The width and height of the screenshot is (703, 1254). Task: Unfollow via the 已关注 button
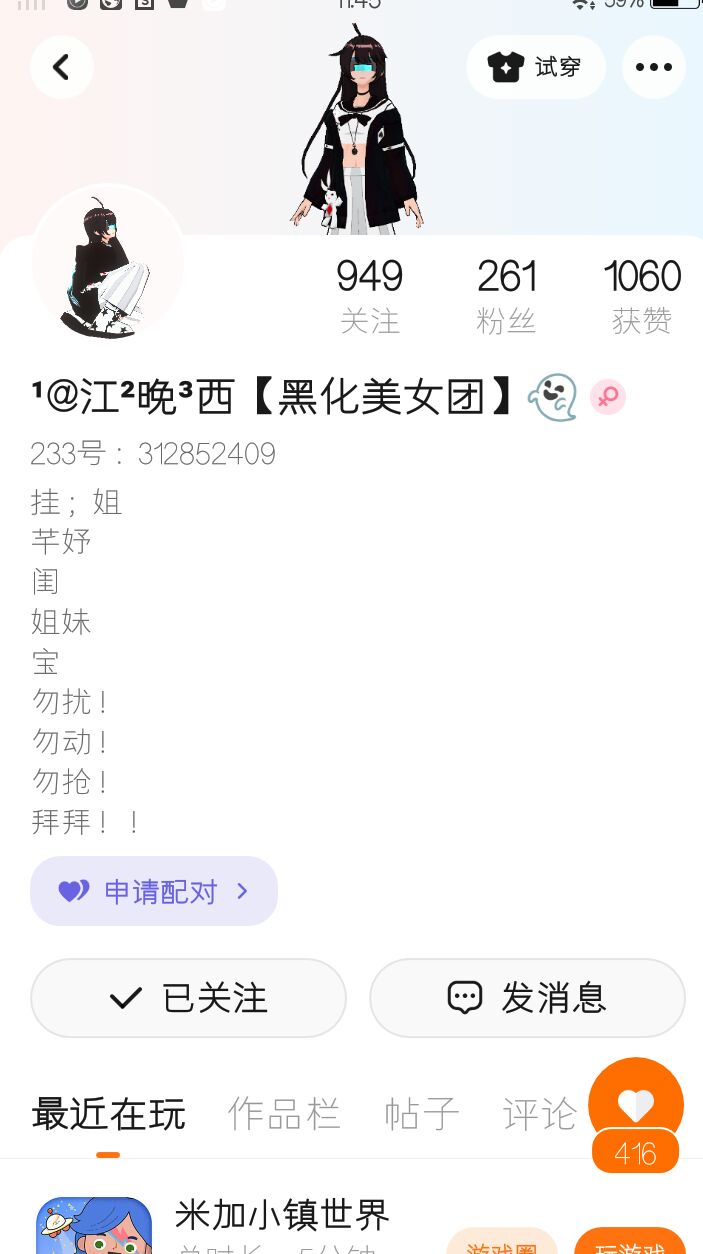[x=188, y=998]
